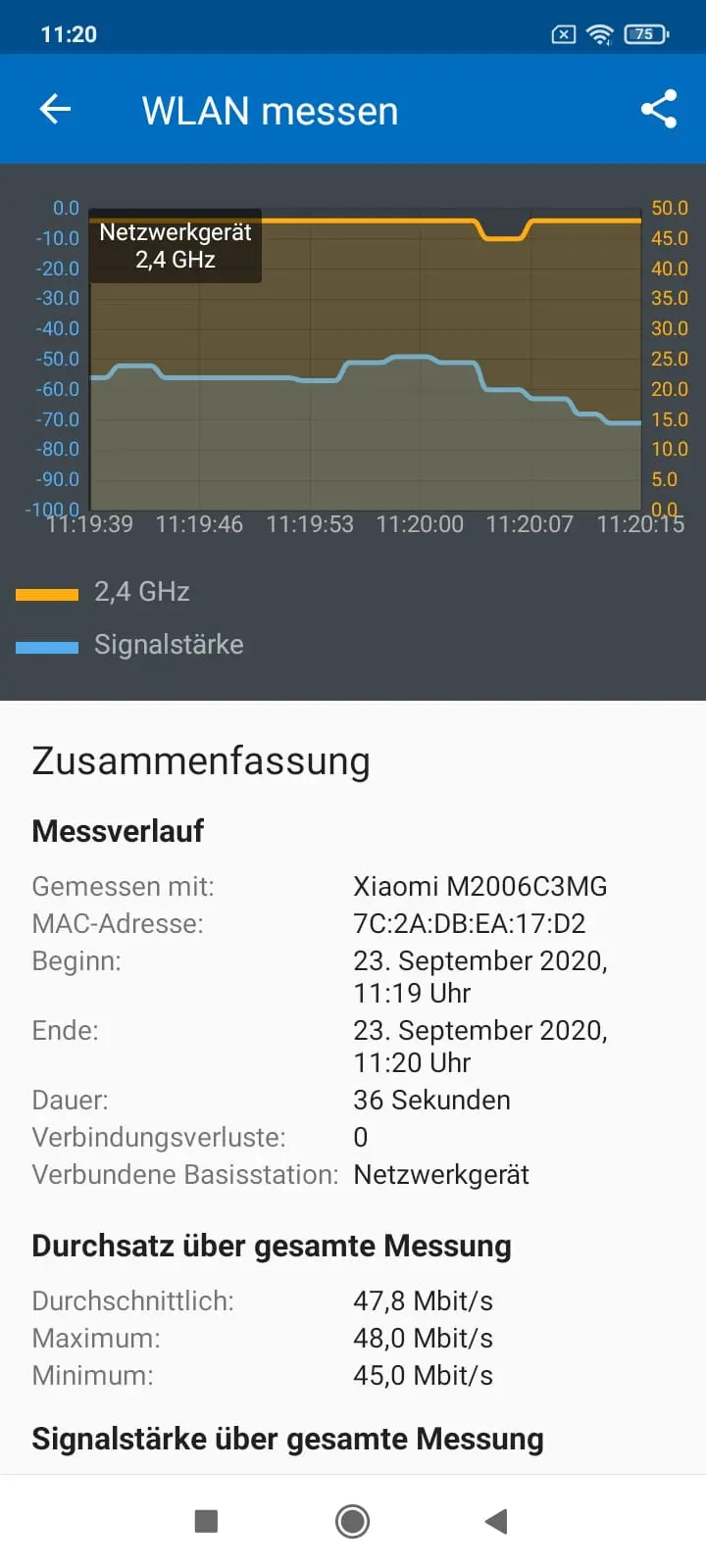Go to home screen via circle button
The image size is (706, 1568).
[352, 1521]
